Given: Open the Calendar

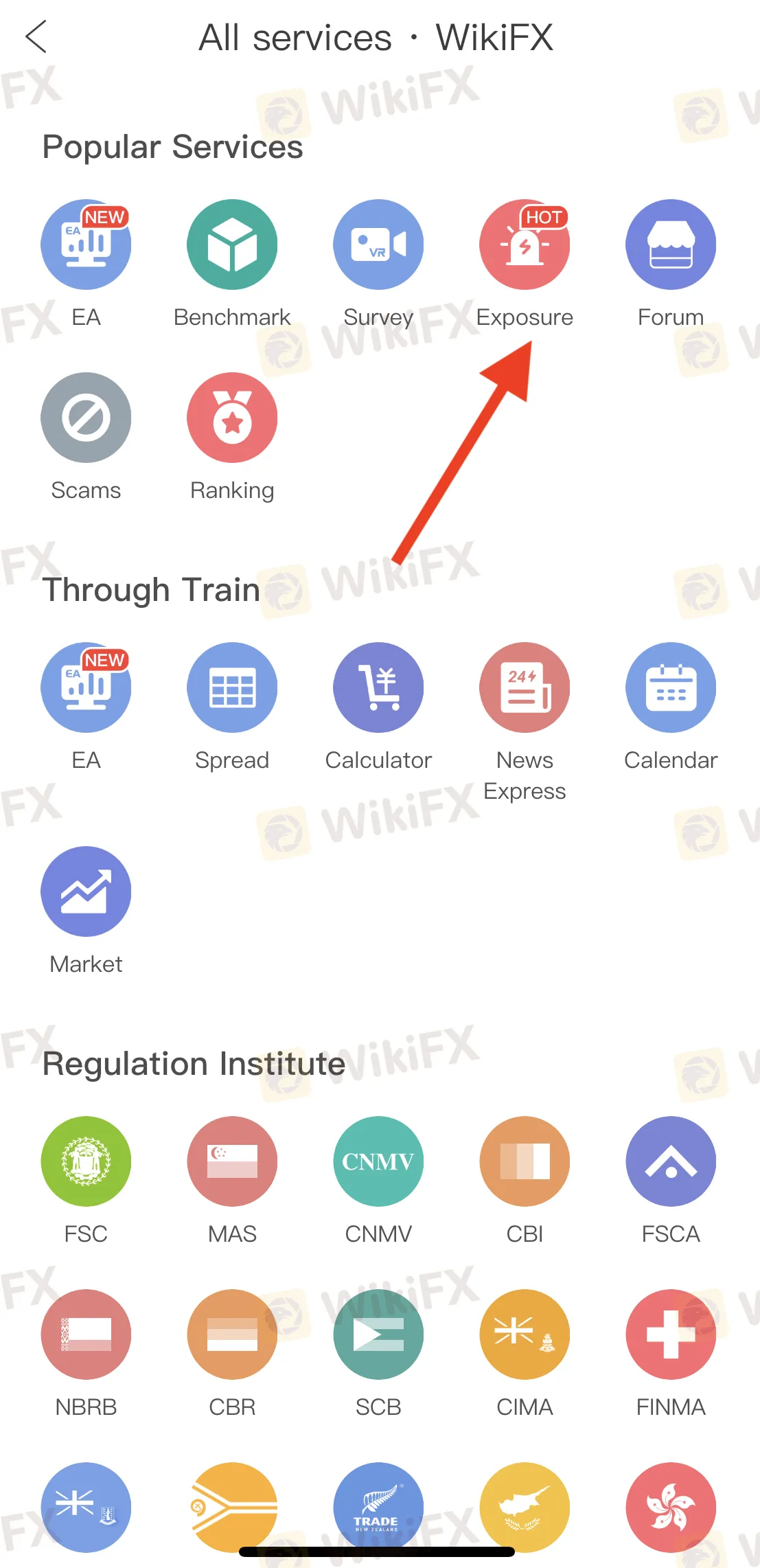Looking at the screenshot, I should pyautogui.click(x=671, y=688).
